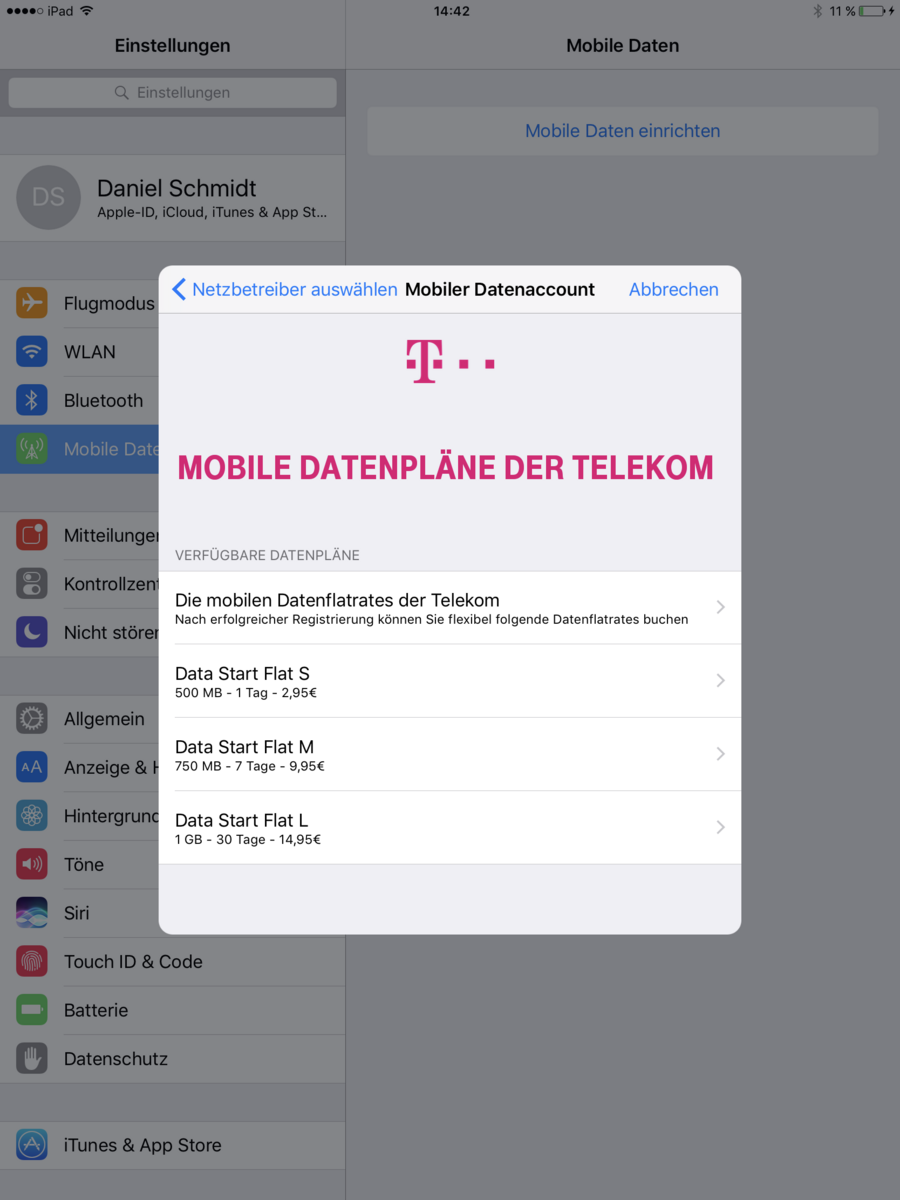Screen dimensions: 900x1200
Task: Pick the Data Start Flat L plan
Action: pos(449,828)
